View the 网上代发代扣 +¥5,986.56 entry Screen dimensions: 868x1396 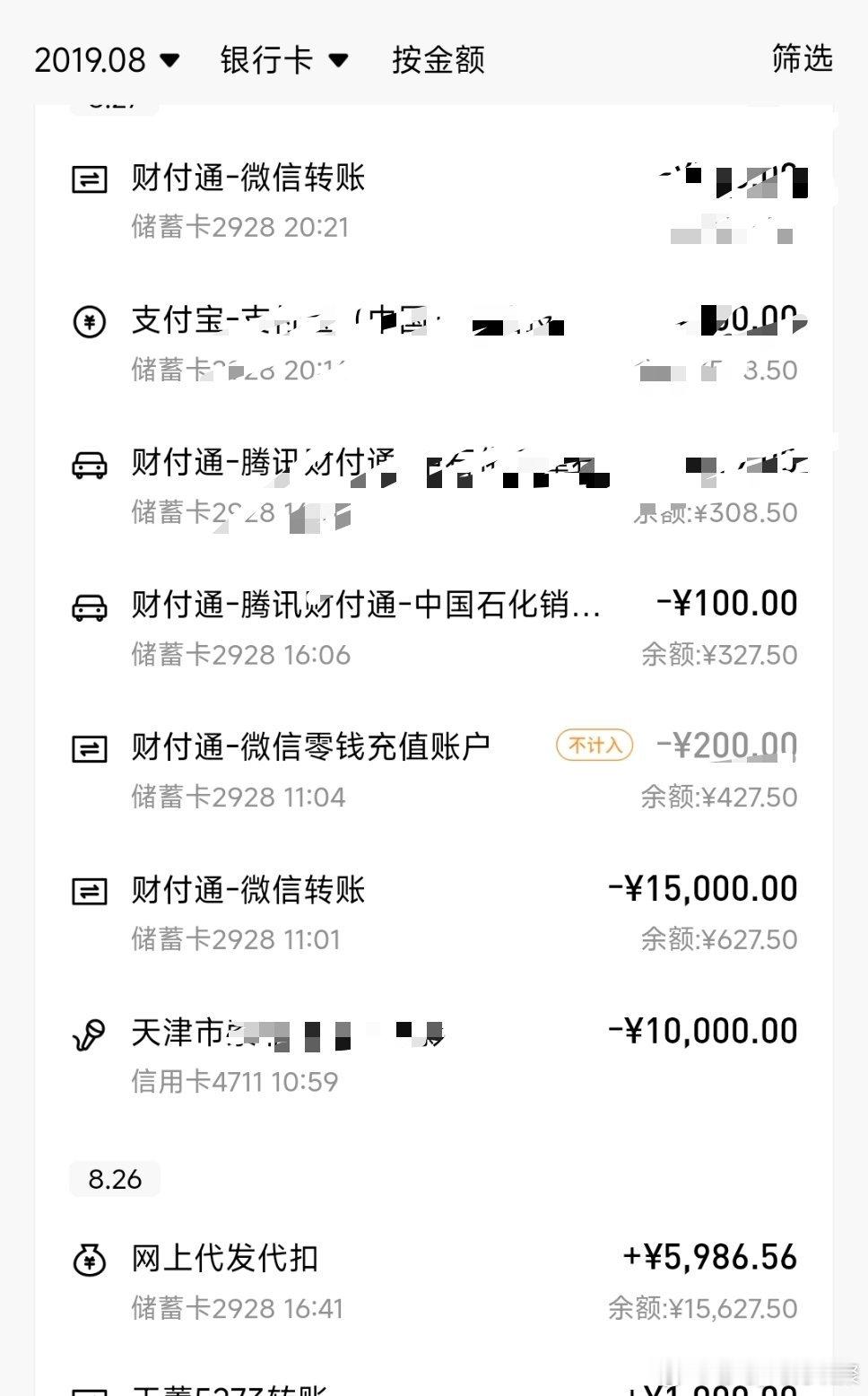[434, 1282]
